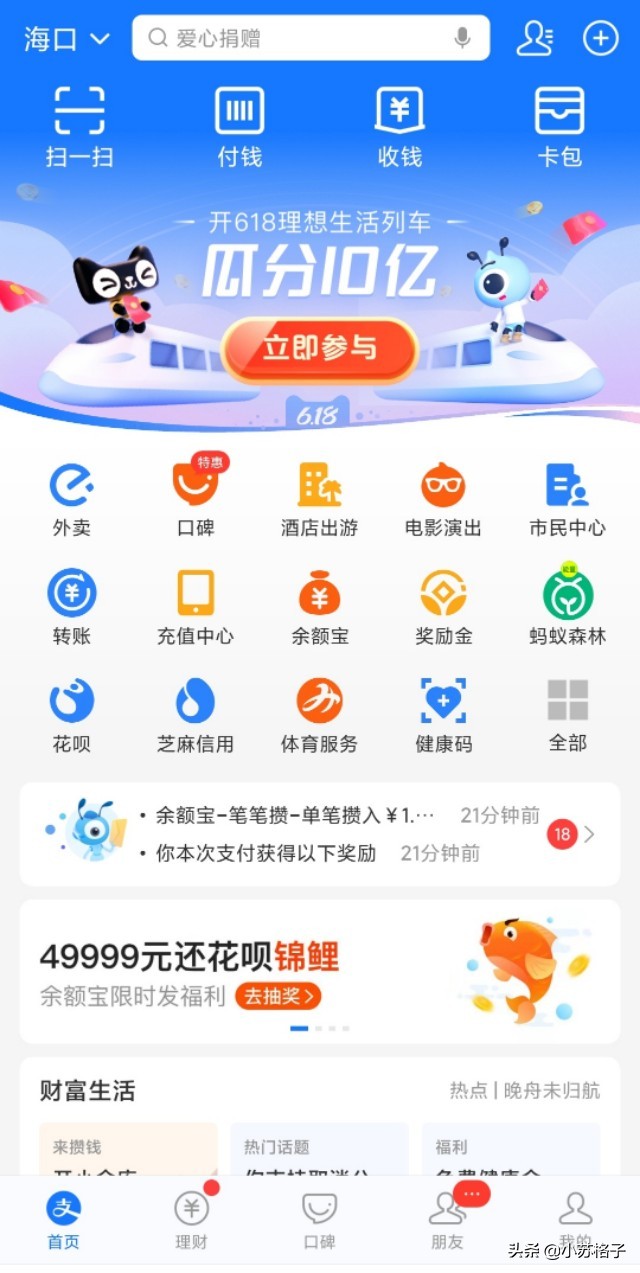640x1273 pixels.
Task: Open the contacts icon
Action: (534, 39)
